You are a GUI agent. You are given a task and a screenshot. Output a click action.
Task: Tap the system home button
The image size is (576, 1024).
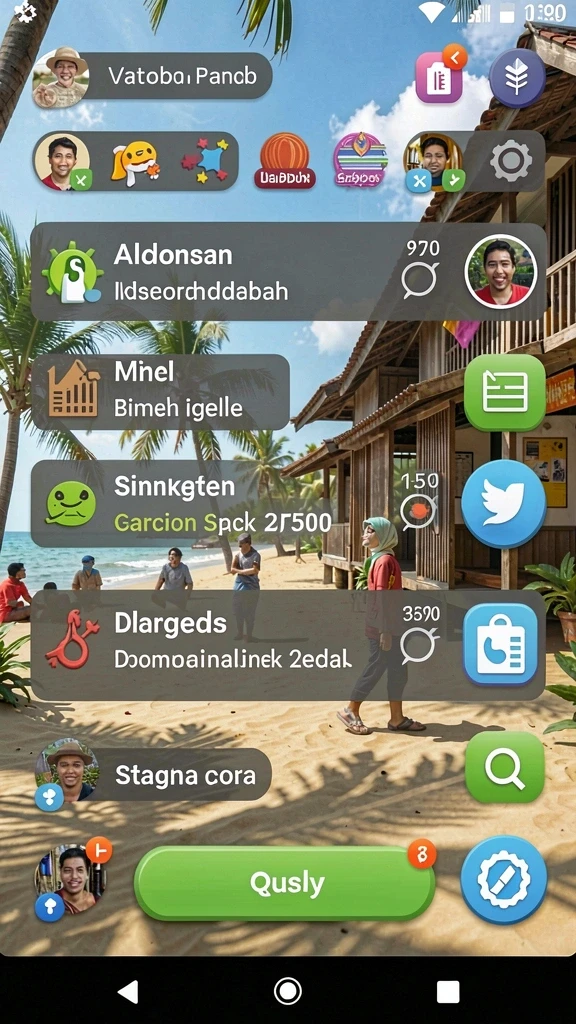point(287,991)
